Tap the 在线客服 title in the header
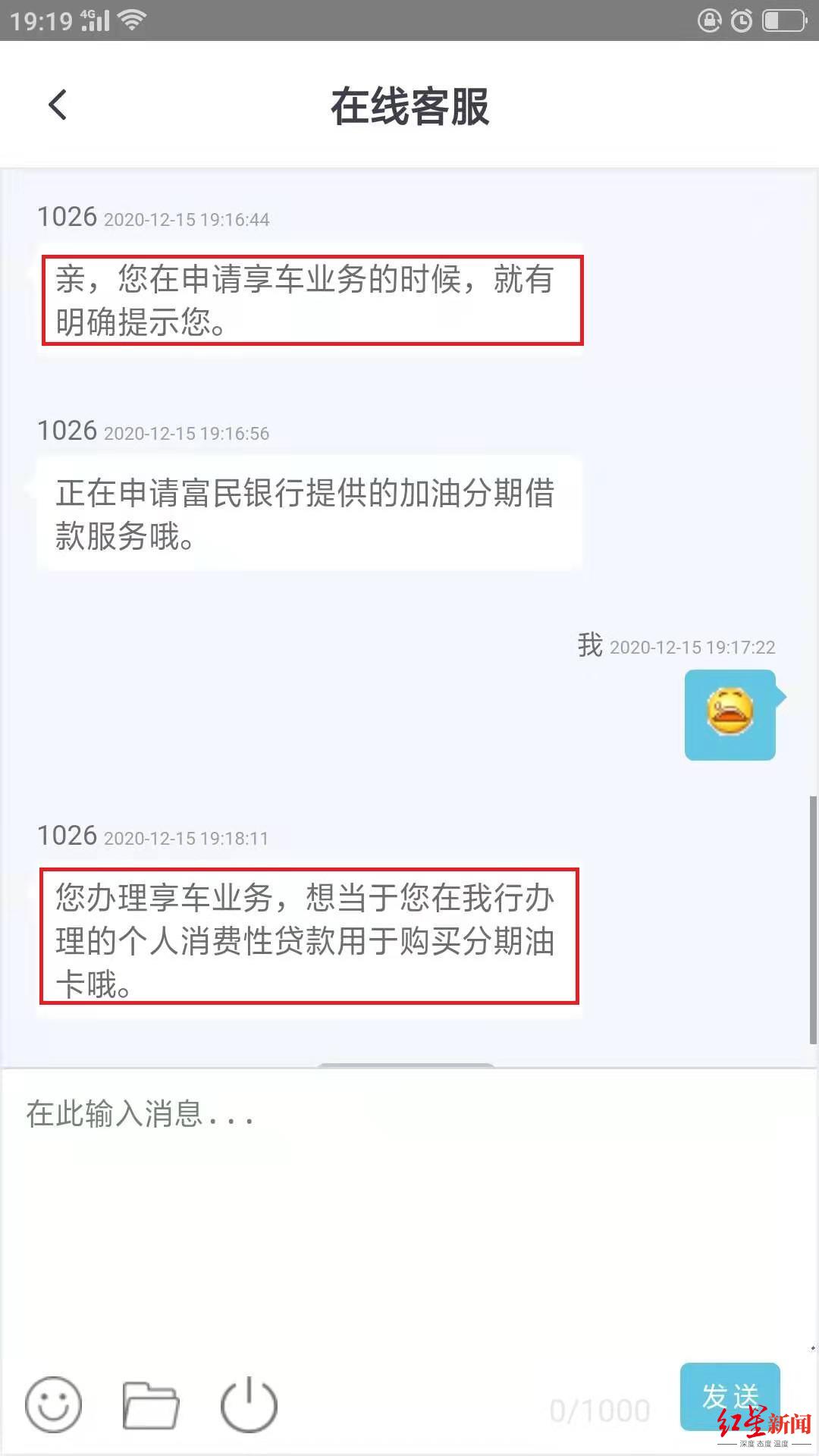The height and width of the screenshot is (1456, 819). (x=409, y=106)
